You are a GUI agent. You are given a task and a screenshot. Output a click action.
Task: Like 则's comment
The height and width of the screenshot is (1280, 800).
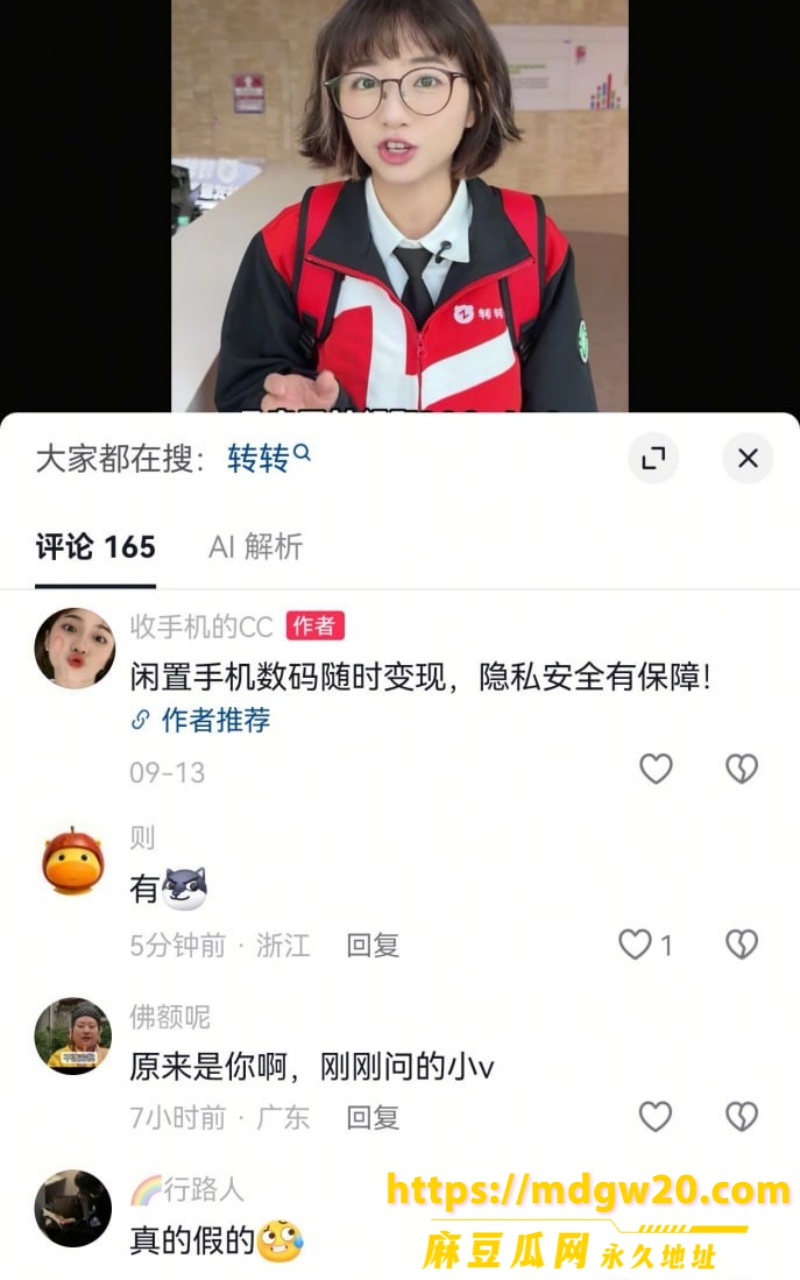(x=645, y=945)
